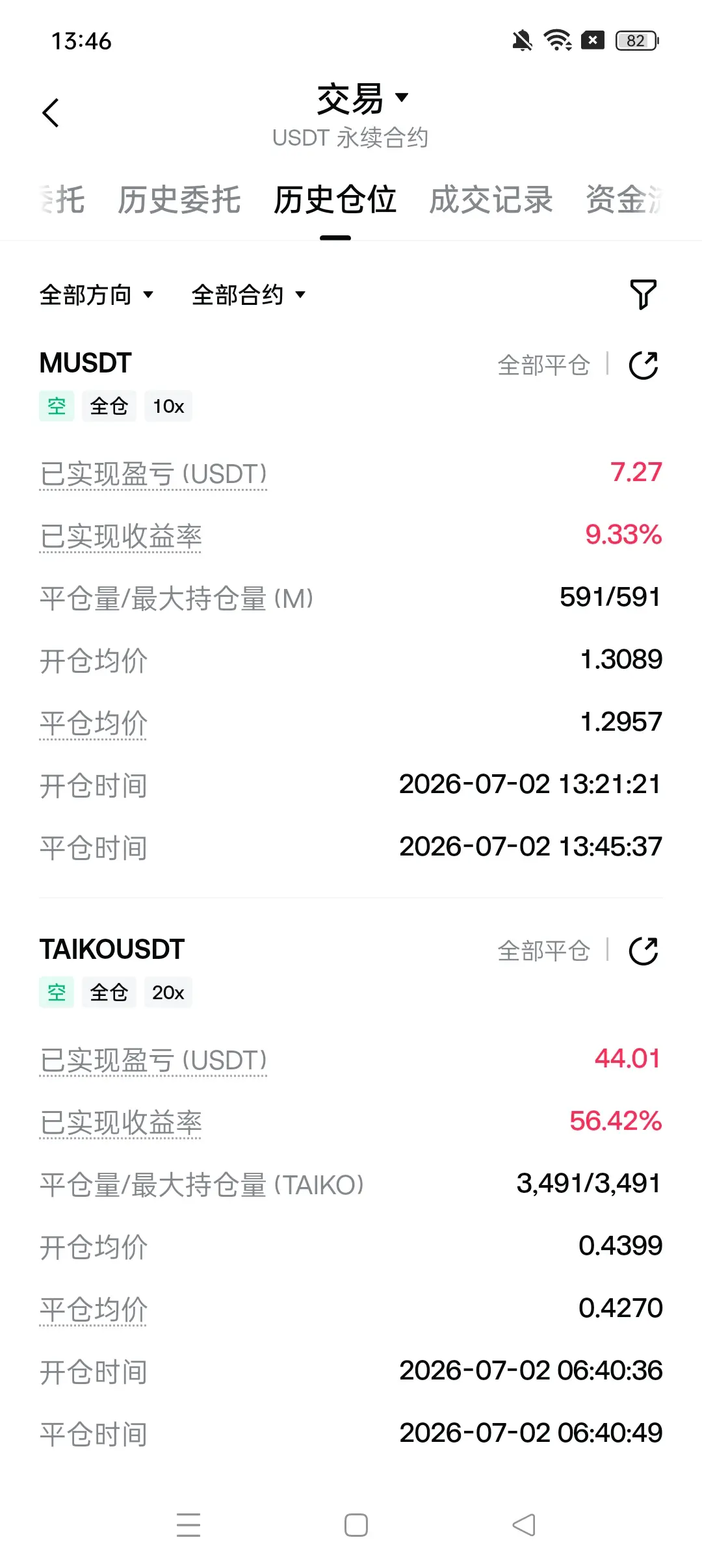View 已实现盈亏 explanation for TAIKOUSDT
Image resolution: width=702 pixels, height=1568 pixels.
[153, 1061]
